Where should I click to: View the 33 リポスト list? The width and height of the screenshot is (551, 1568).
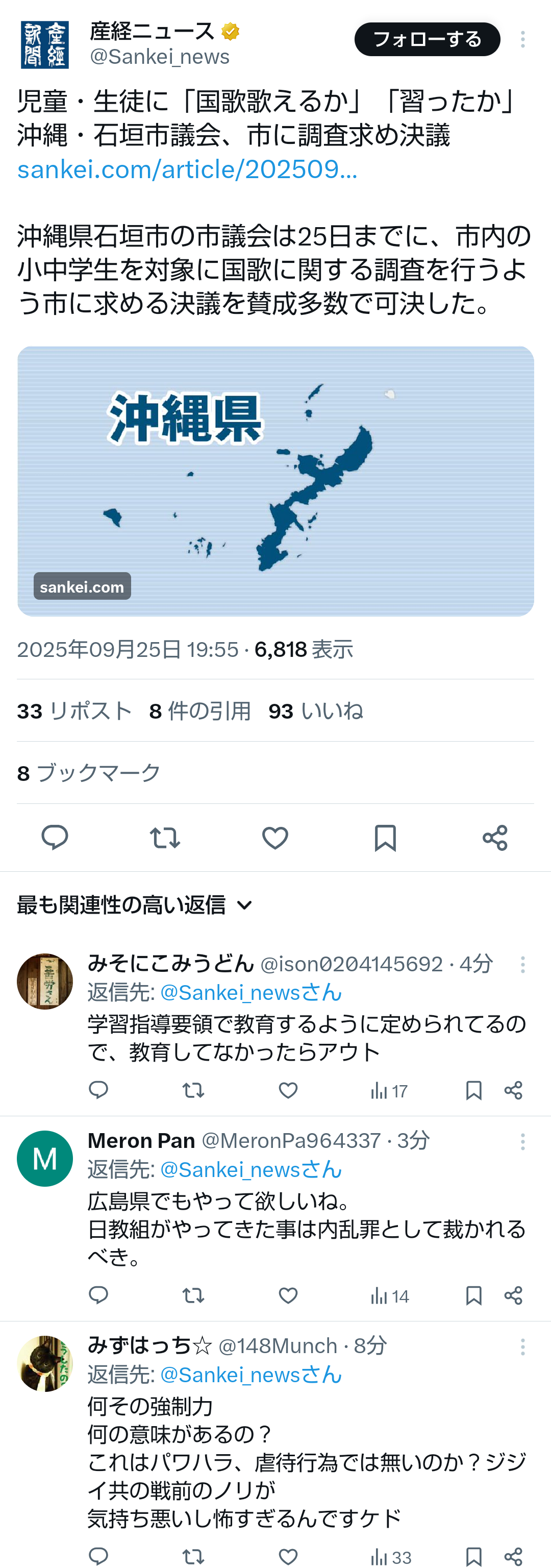(74, 711)
